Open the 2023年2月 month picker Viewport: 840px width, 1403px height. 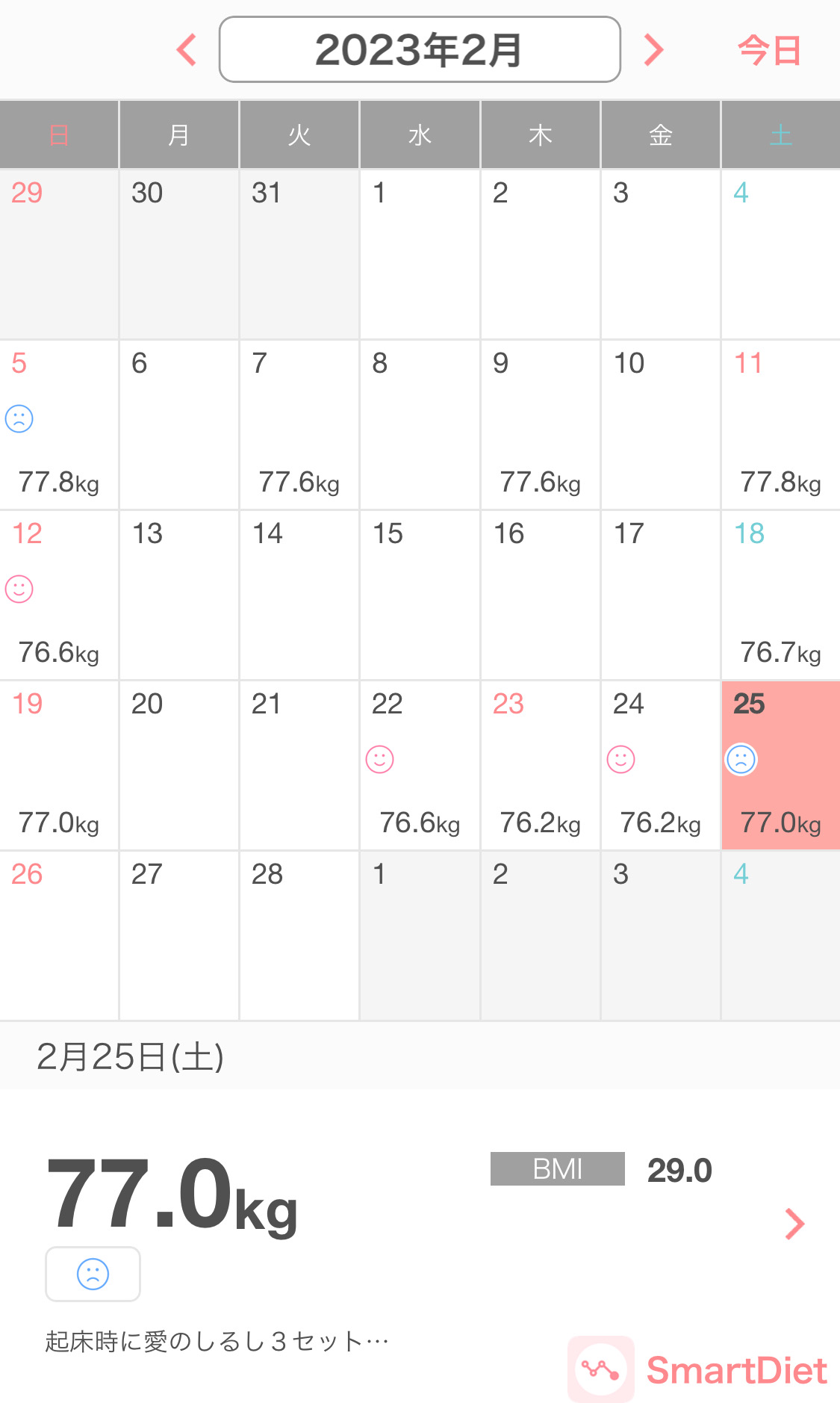[420, 49]
